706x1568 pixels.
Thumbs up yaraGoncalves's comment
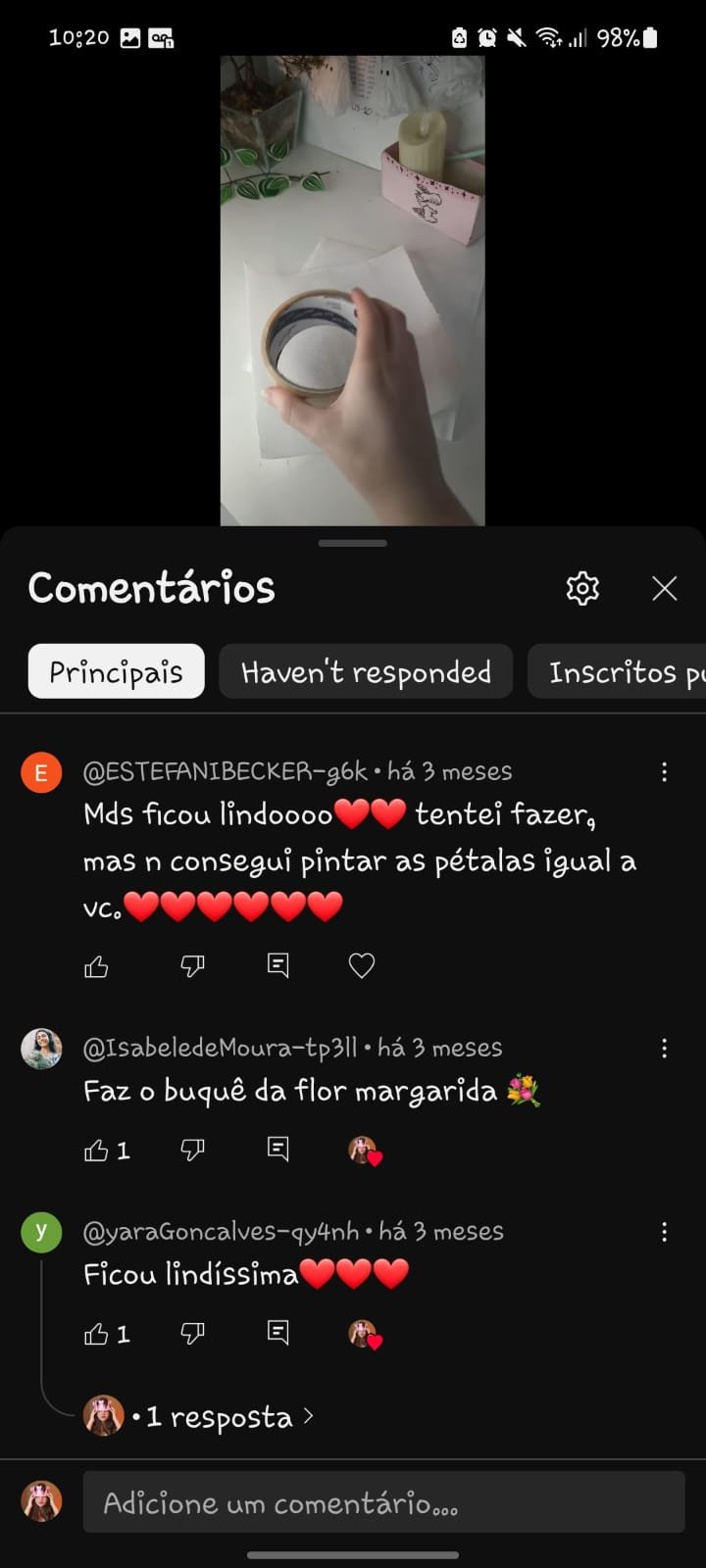coord(96,1334)
